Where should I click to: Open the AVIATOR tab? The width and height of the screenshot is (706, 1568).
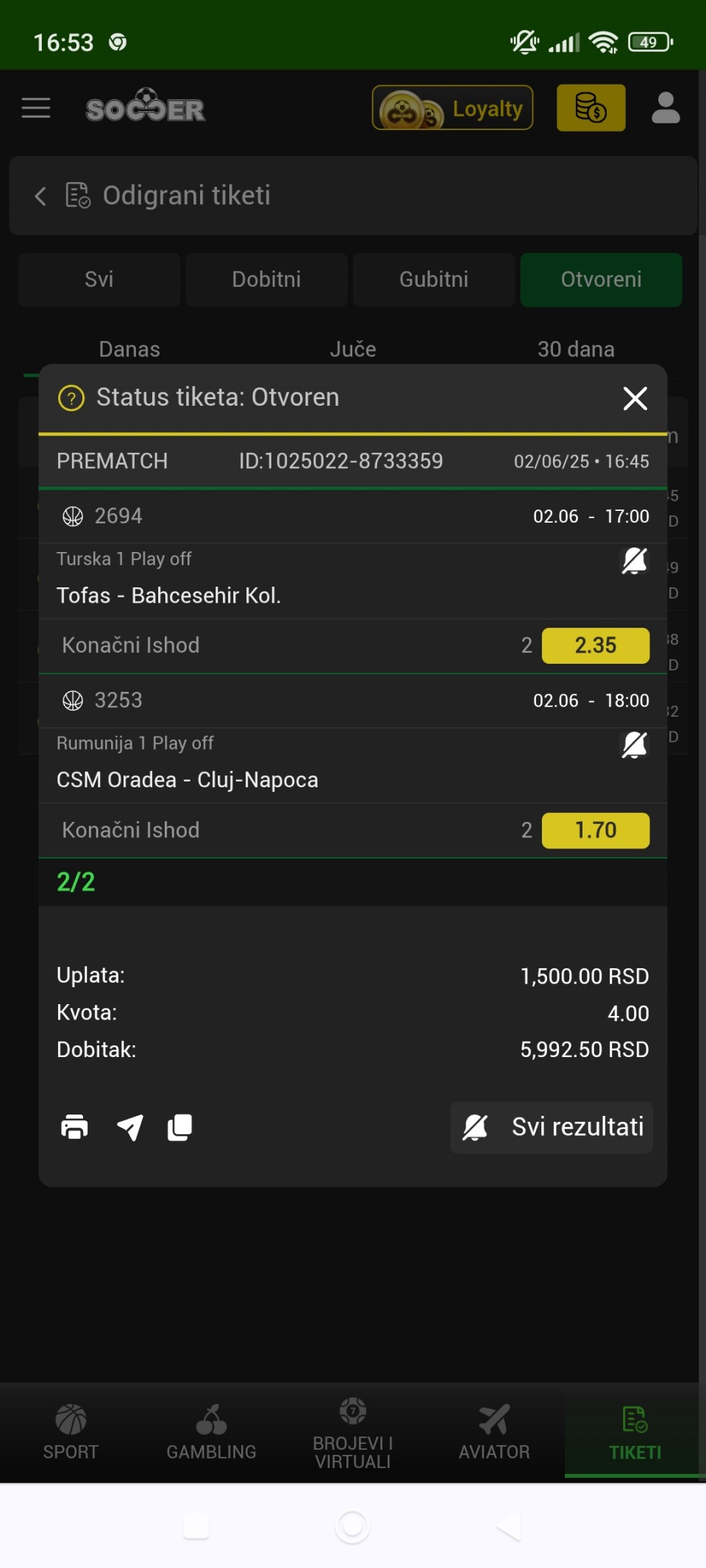(x=493, y=1431)
